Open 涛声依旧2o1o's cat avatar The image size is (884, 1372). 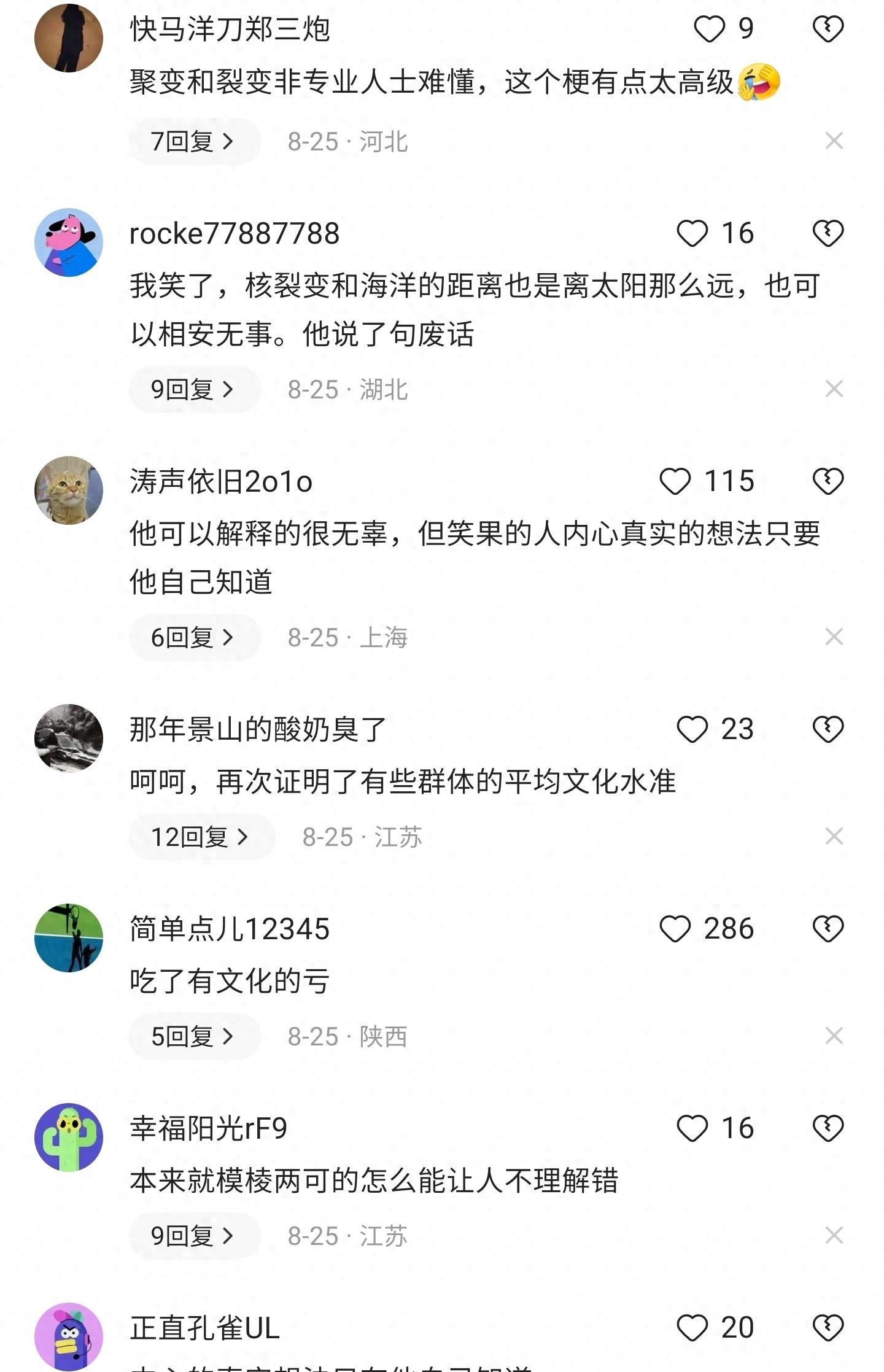coord(69,491)
